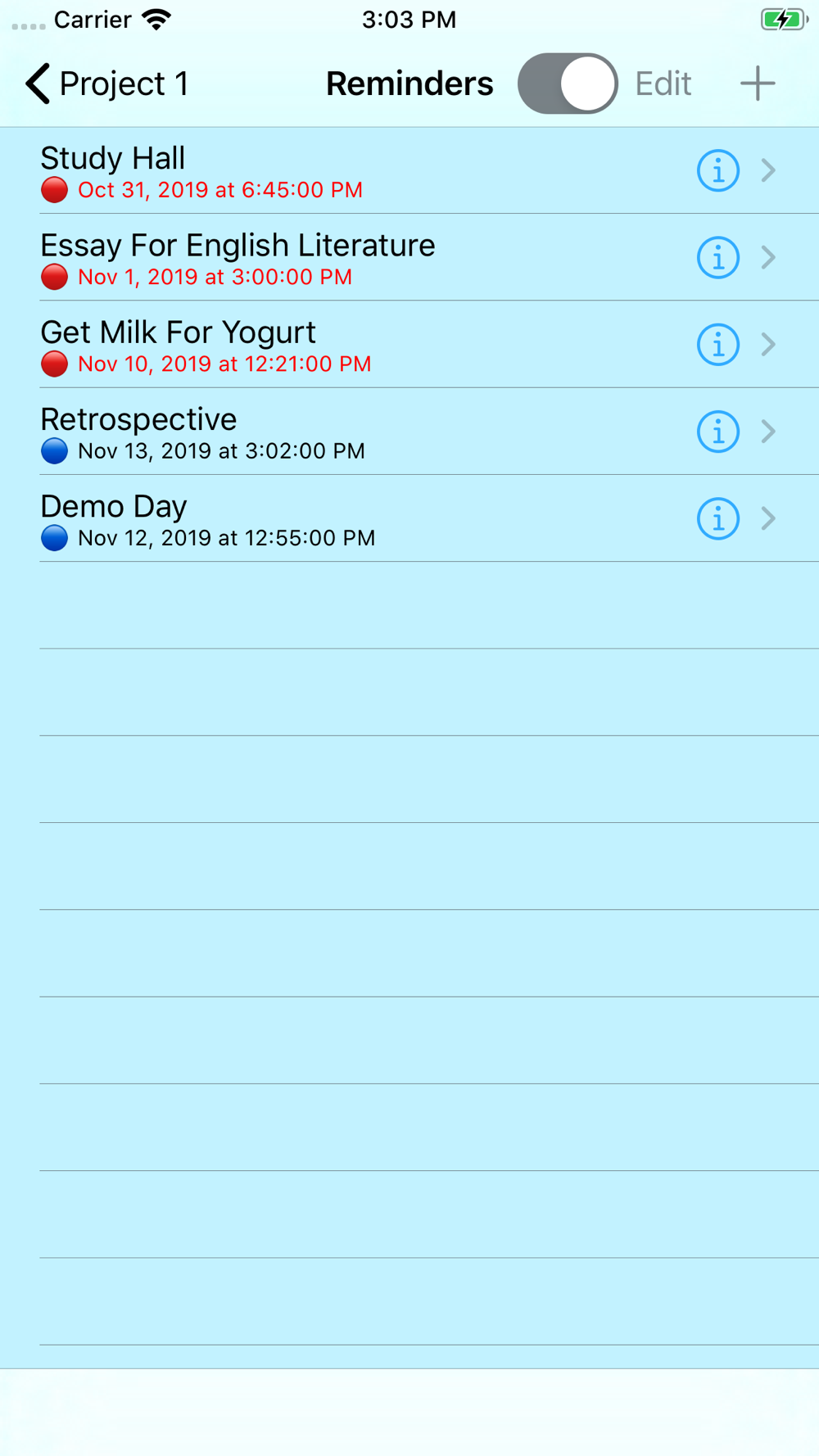Image resolution: width=819 pixels, height=1456 pixels.
Task: Tap the info icon for Demo Day
Action: point(718,518)
